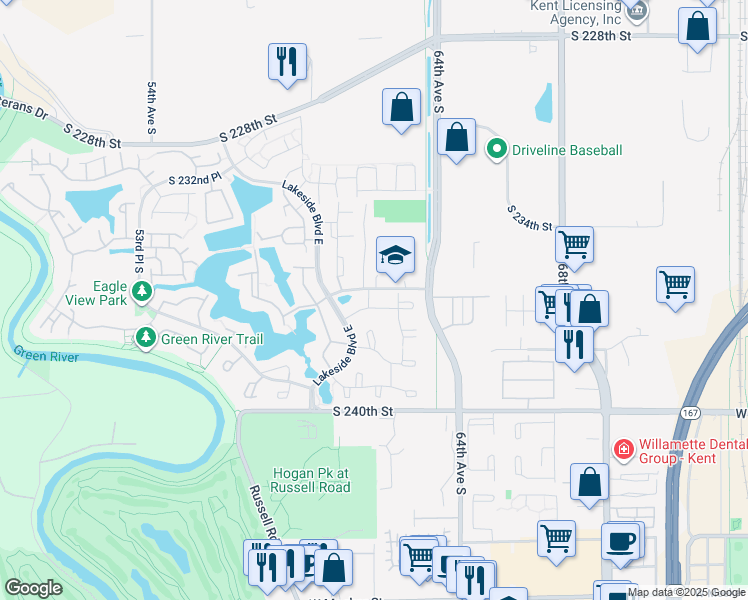
Task: Open the Kent Licensing Agency marker
Action: (636, 10)
